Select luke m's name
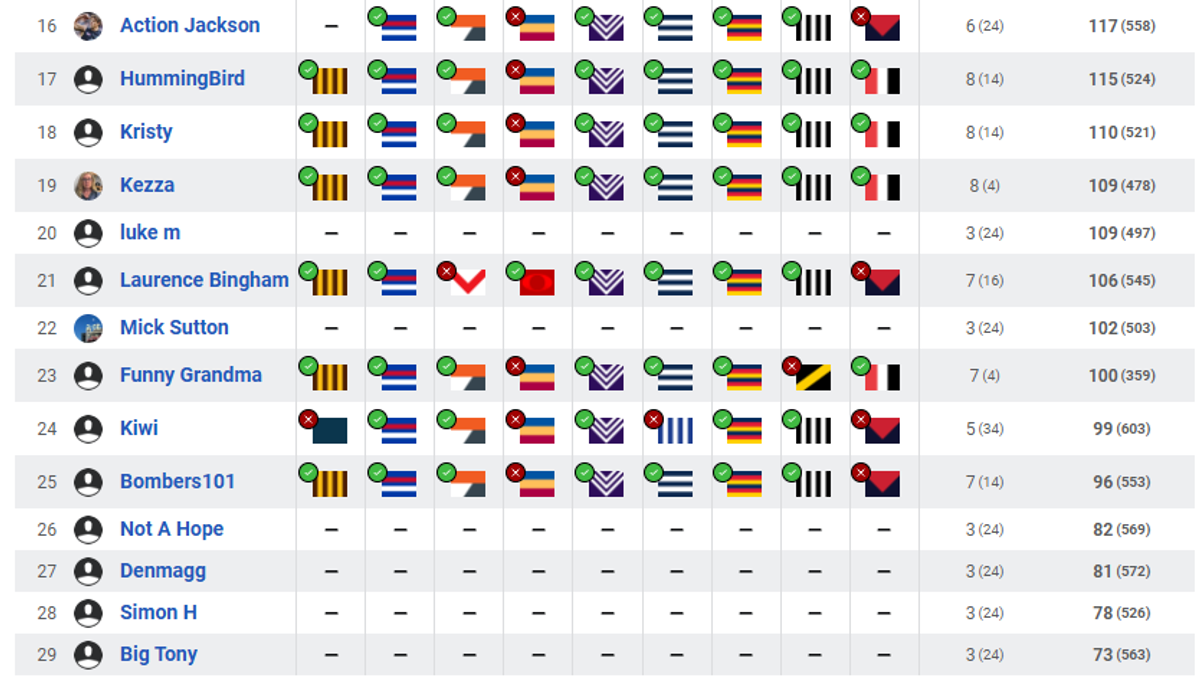1200x683 pixels. tap(150, 233)
